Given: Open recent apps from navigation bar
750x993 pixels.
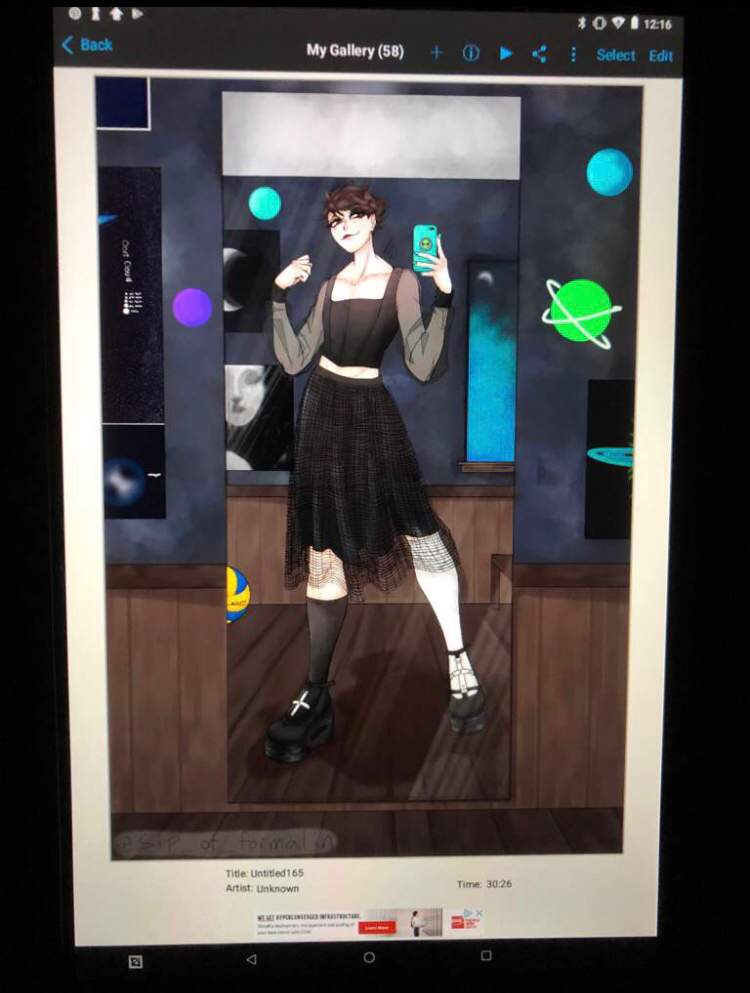Looking at the screenshot, I should 486,956.
